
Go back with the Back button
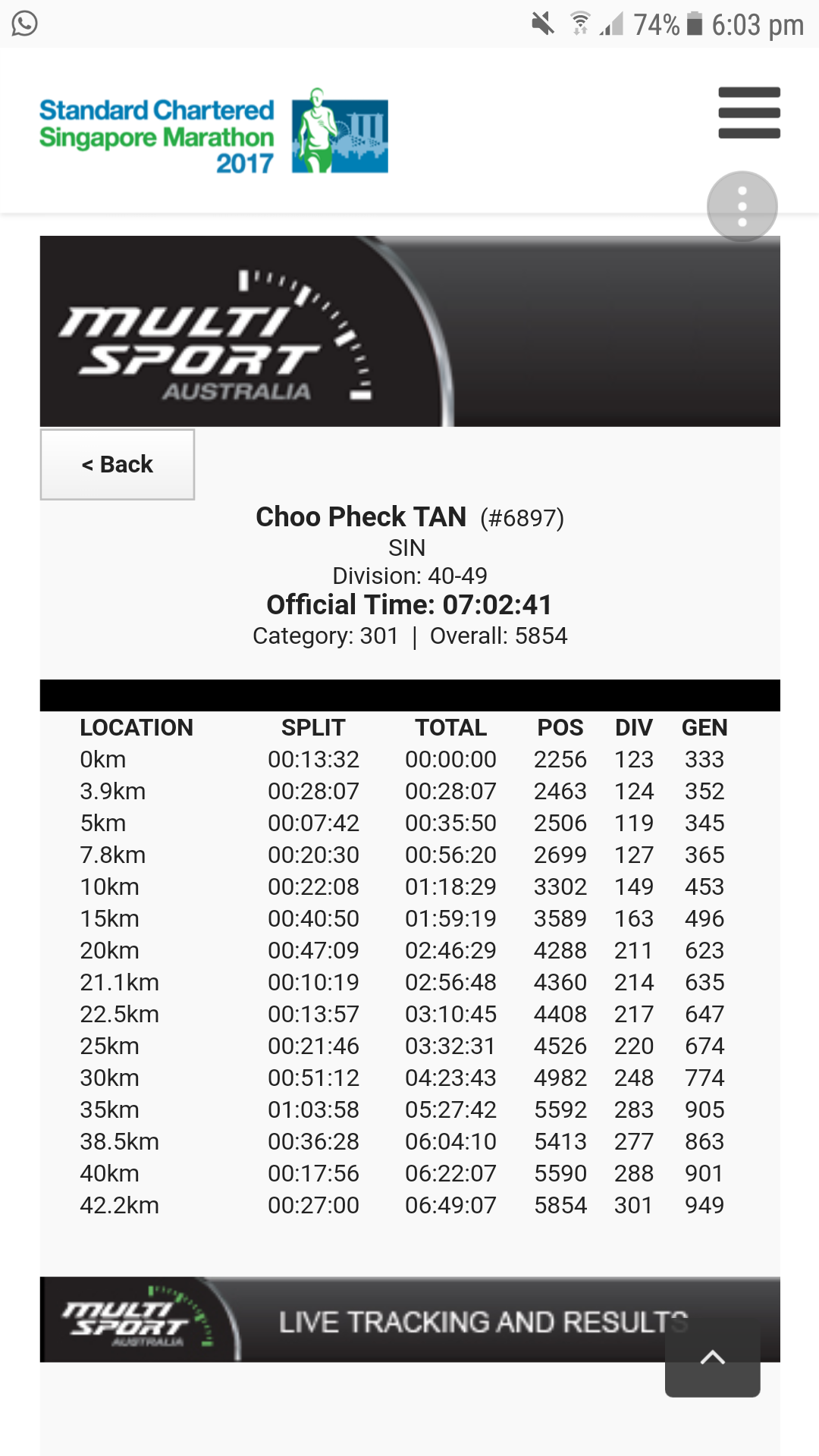pyautogui.click(x=118, y=464)
